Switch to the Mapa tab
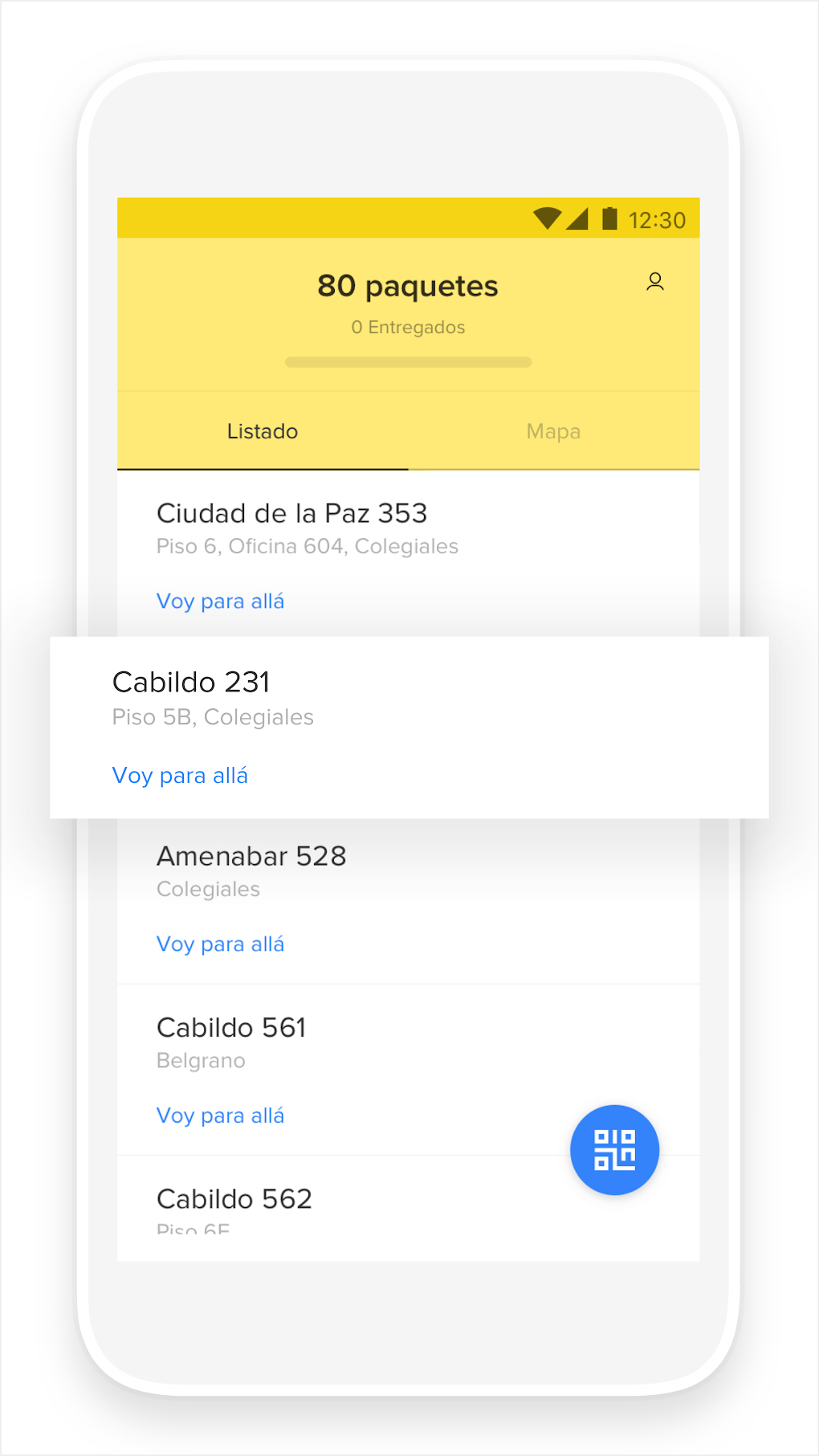 (553, 431)
